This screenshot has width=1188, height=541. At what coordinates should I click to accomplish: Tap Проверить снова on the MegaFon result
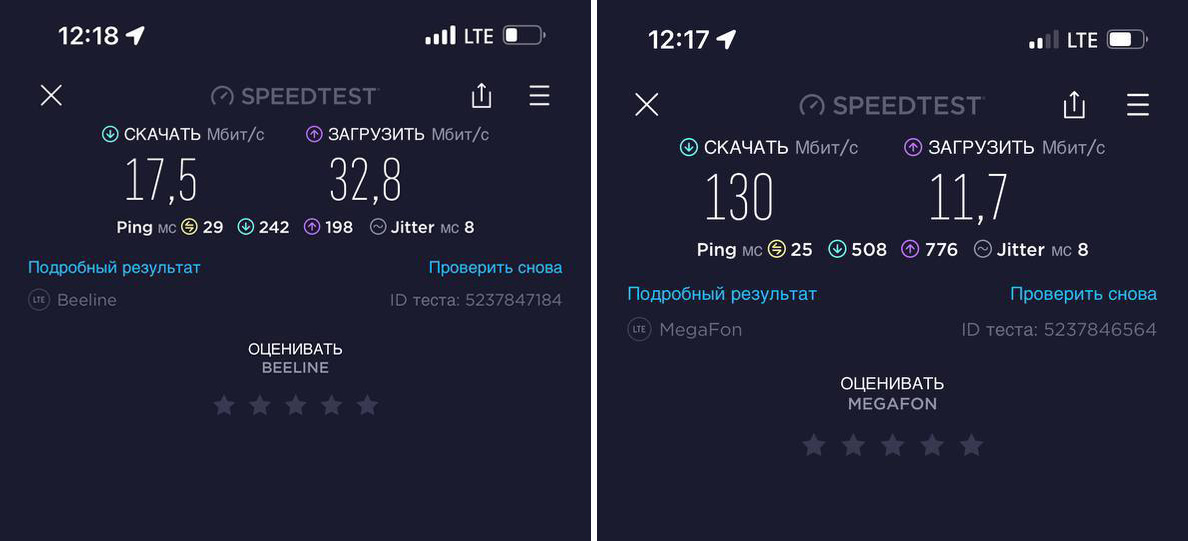point(1083,293)
